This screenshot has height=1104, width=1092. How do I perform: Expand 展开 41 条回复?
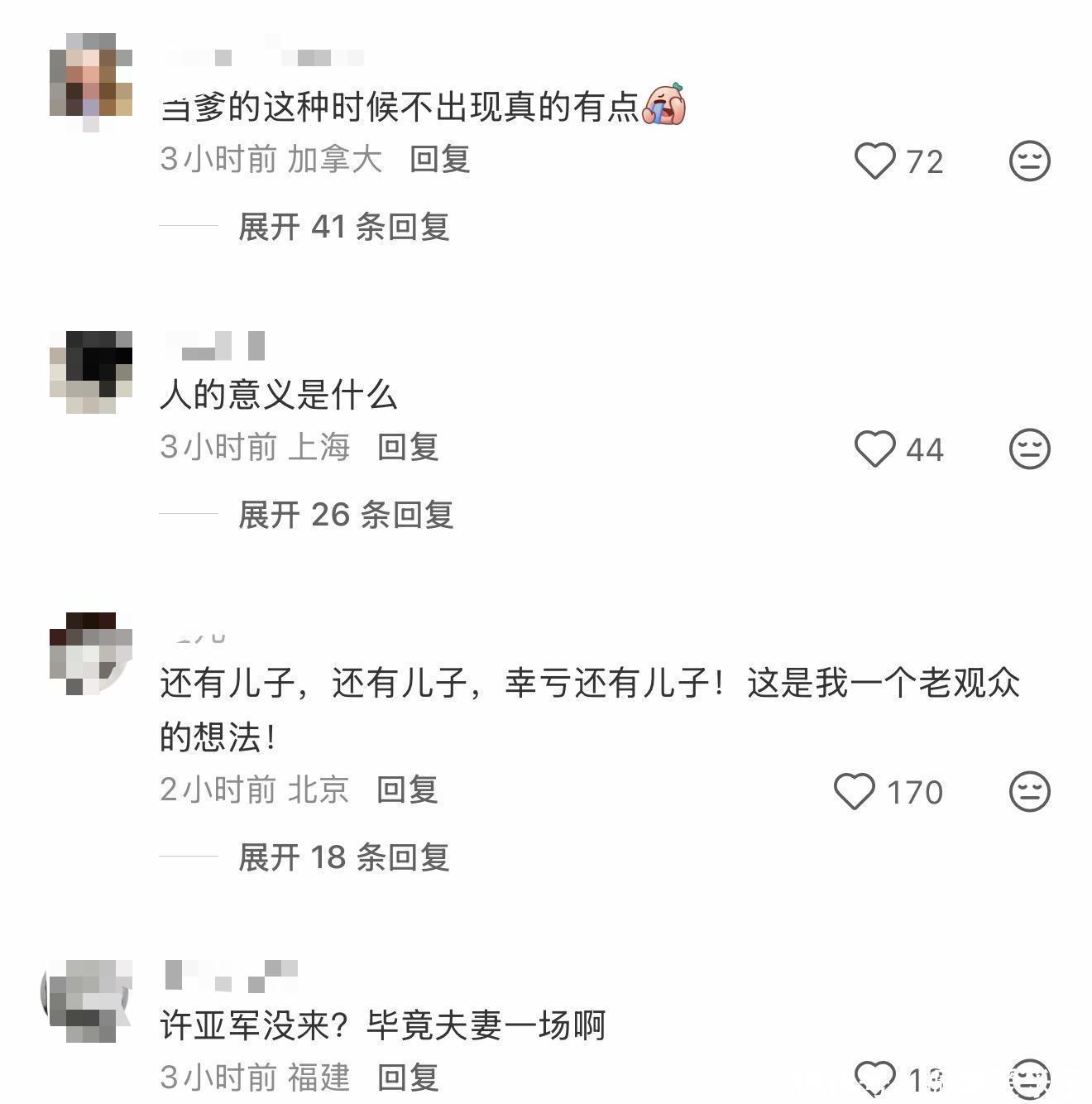click(343, 227)
